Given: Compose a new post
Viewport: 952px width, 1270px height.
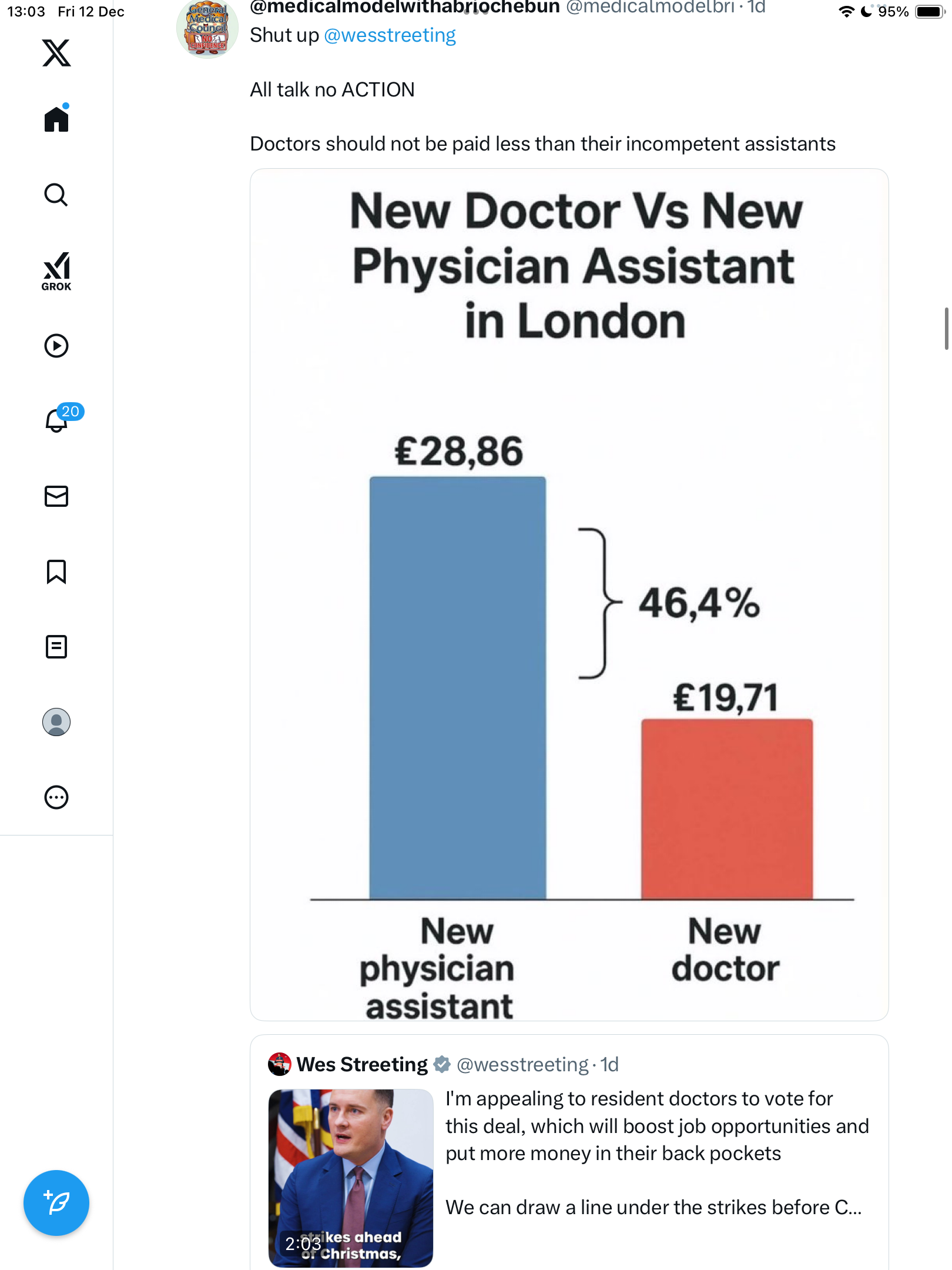Looking at the screenshot, I should click(56, 1203).
